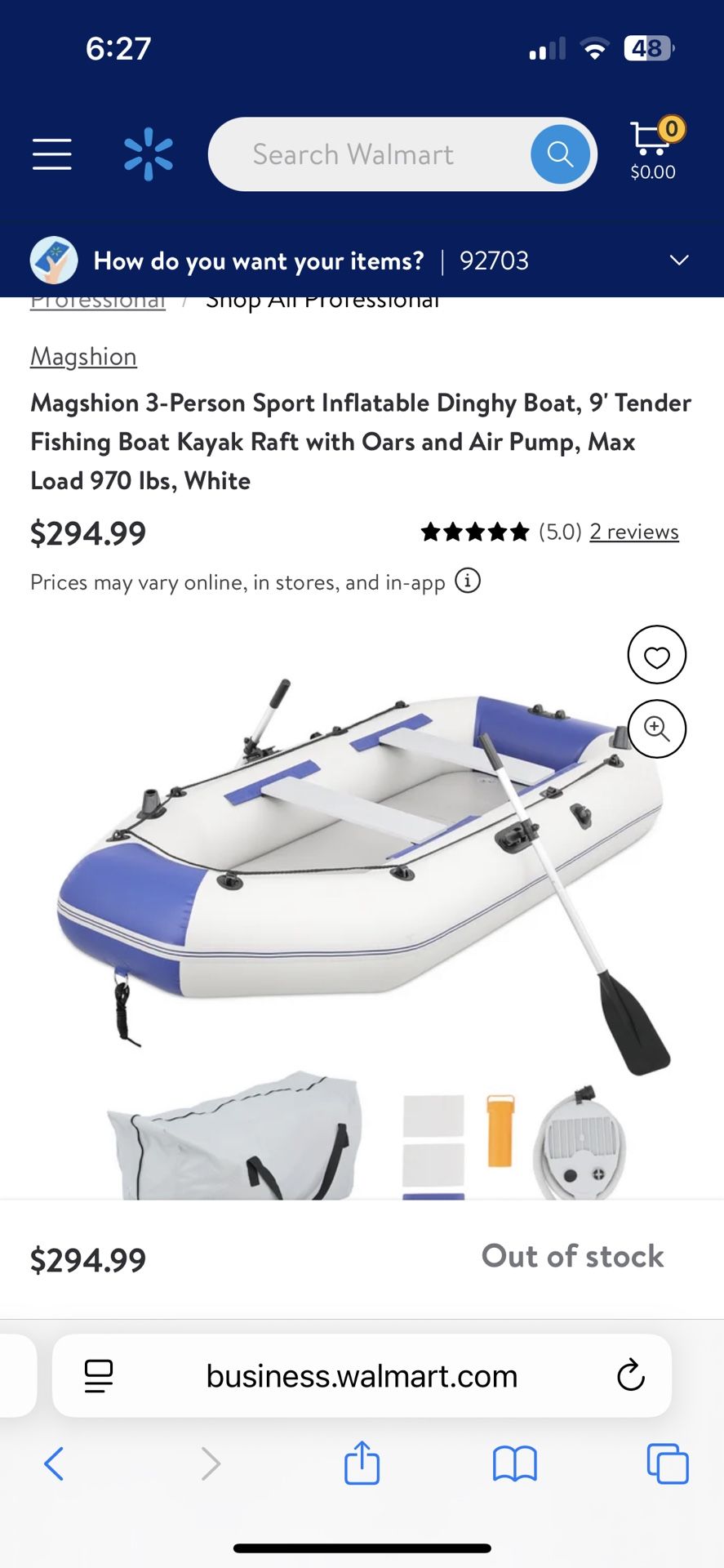
Task: Click the Walmart spark logo
Action: (149, 154)
